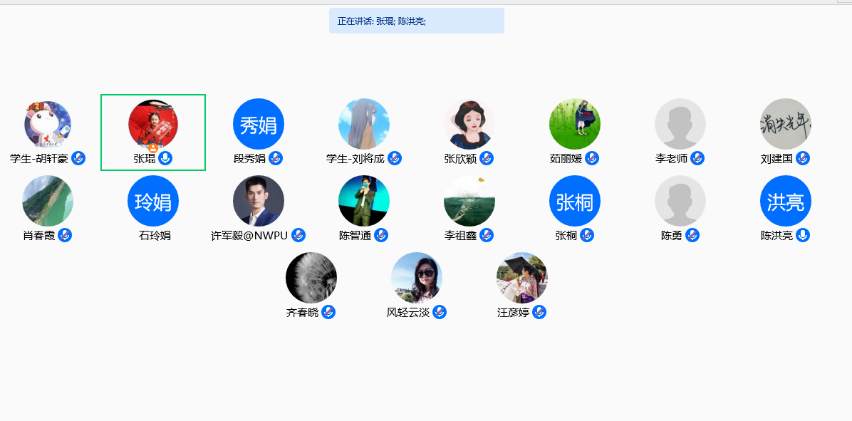The height and width of the screenshot is (421, 852).
Task: Choose participant 陈智通's avatar
Action: tap(364, 201)
